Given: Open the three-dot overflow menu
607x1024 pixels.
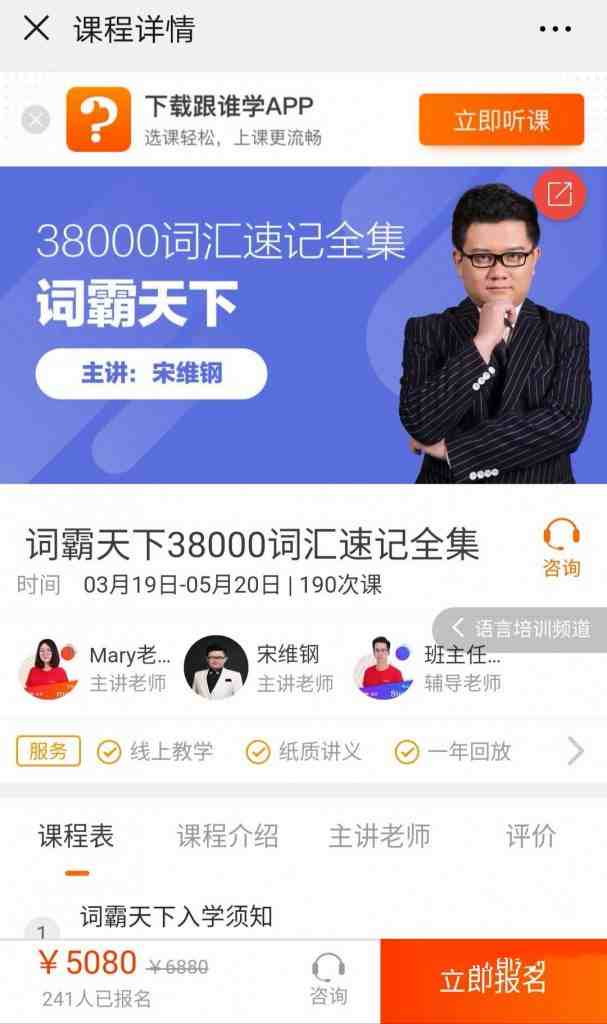Looking at the screenshot, I should click(x=555, y=29).
